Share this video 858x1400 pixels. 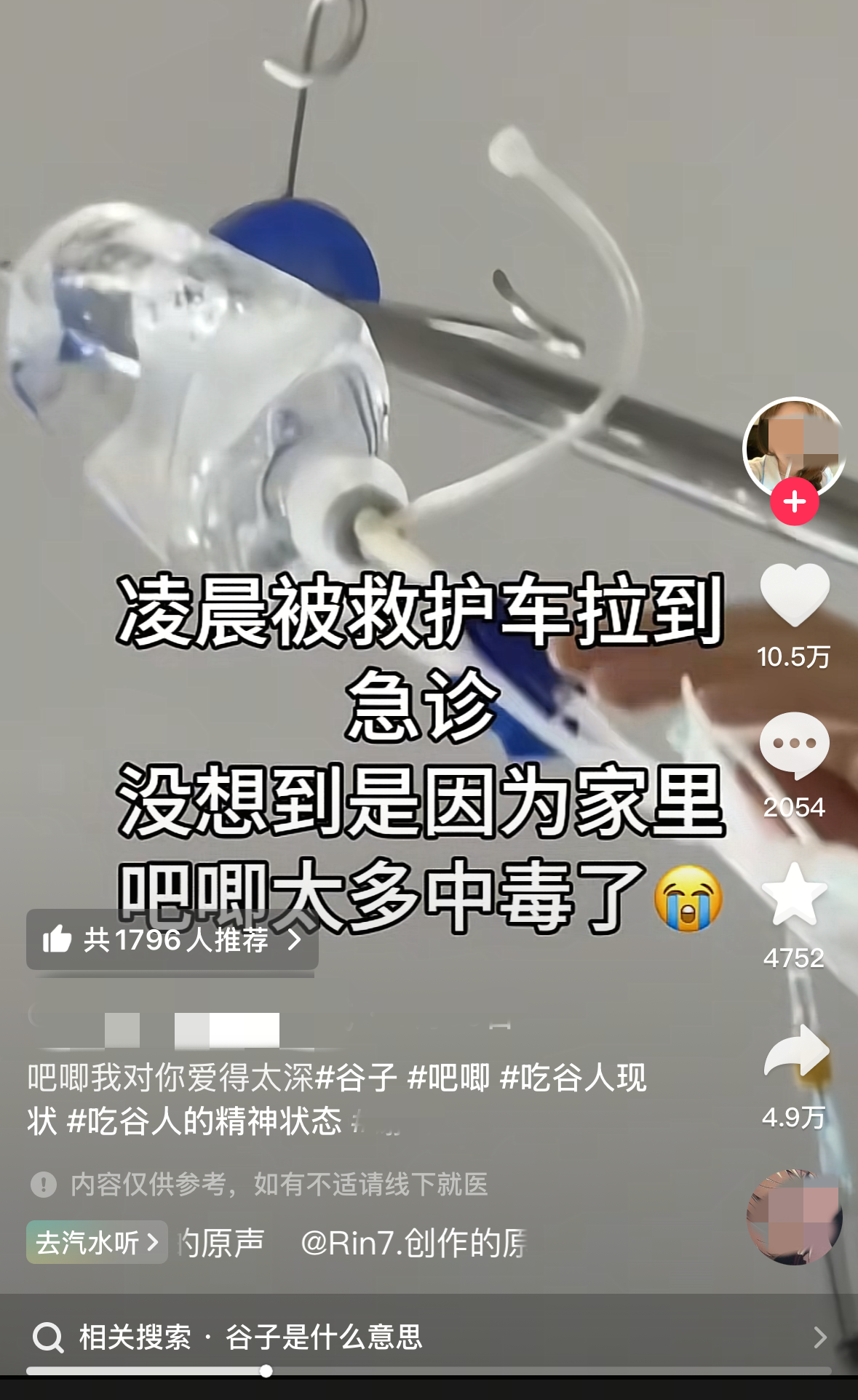pos(795,1052)
